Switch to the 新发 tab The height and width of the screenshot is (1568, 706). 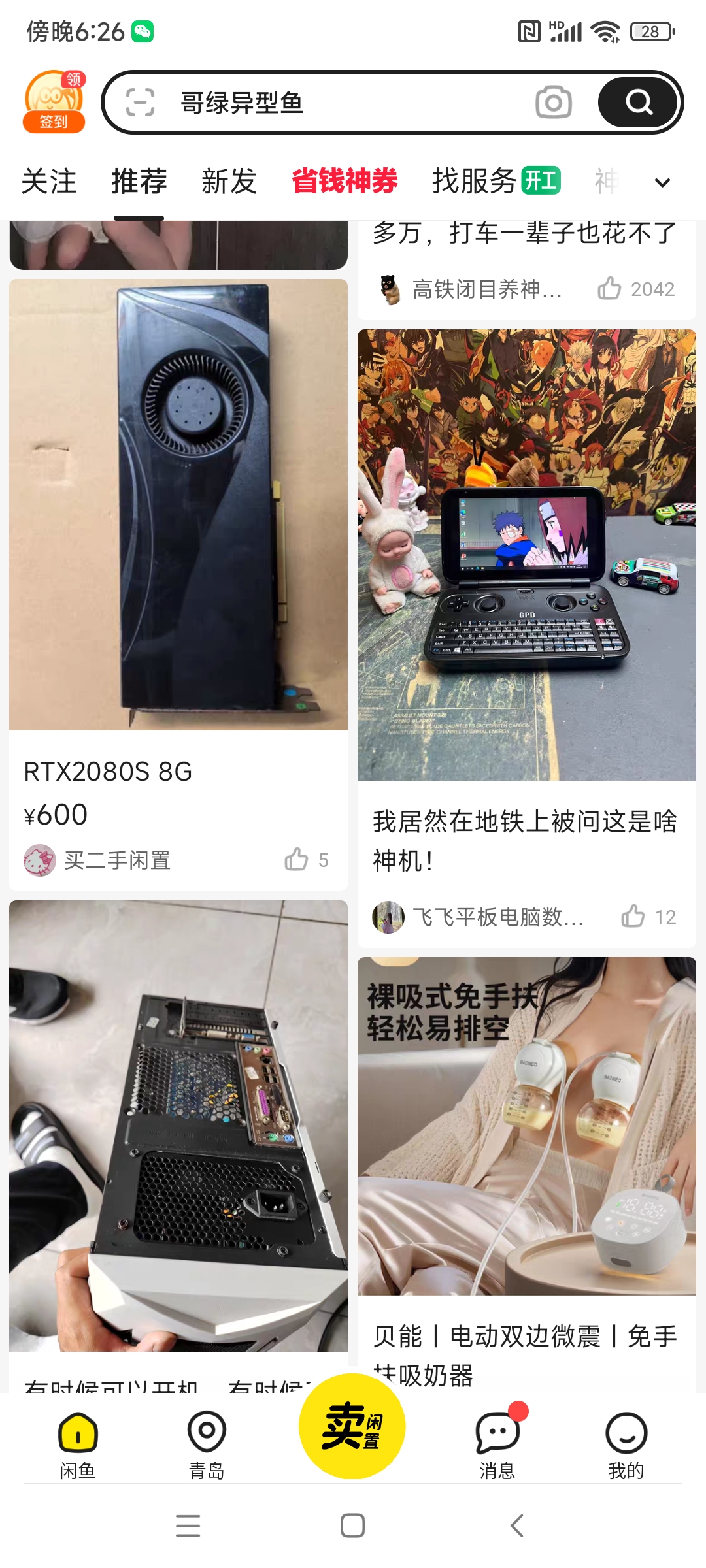point(229,181)
